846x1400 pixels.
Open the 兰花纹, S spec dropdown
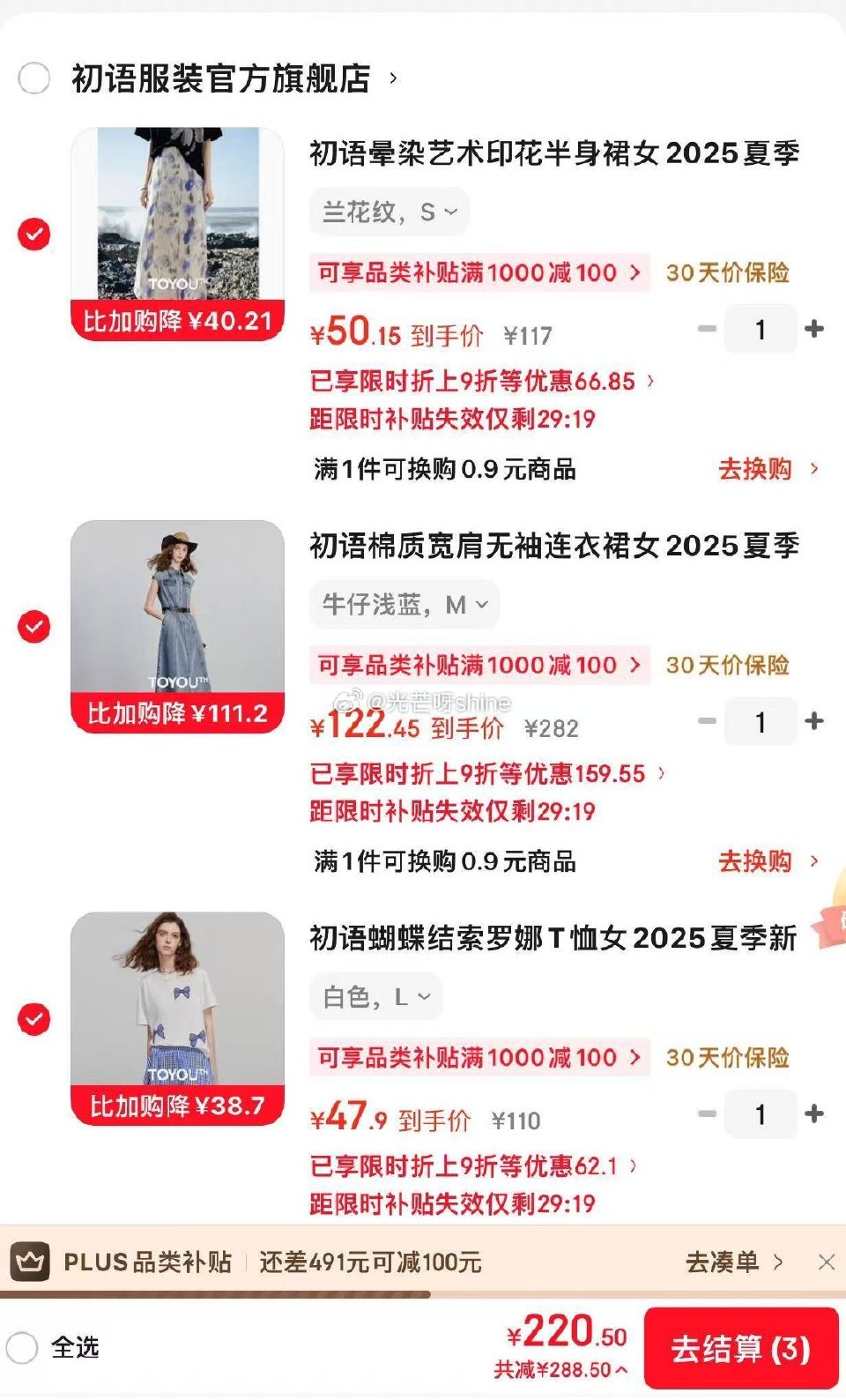388,212
